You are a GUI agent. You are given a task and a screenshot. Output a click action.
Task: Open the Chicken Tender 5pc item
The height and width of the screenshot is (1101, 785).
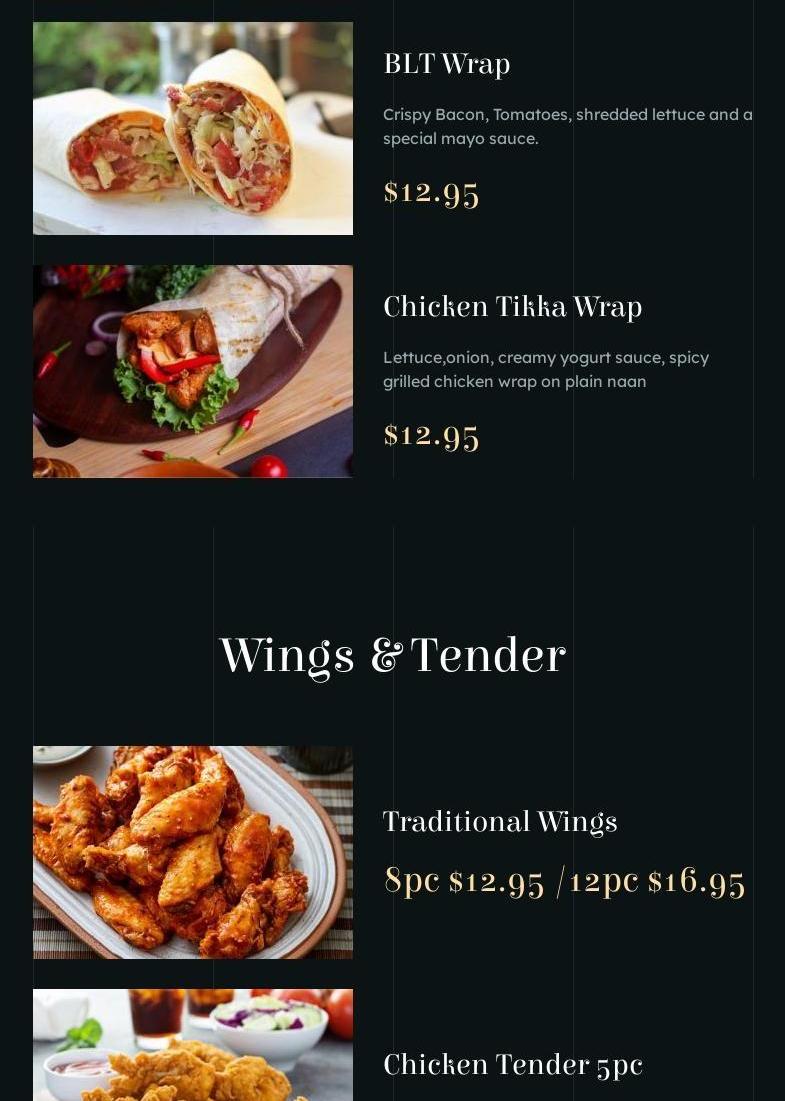point(512,1065)
